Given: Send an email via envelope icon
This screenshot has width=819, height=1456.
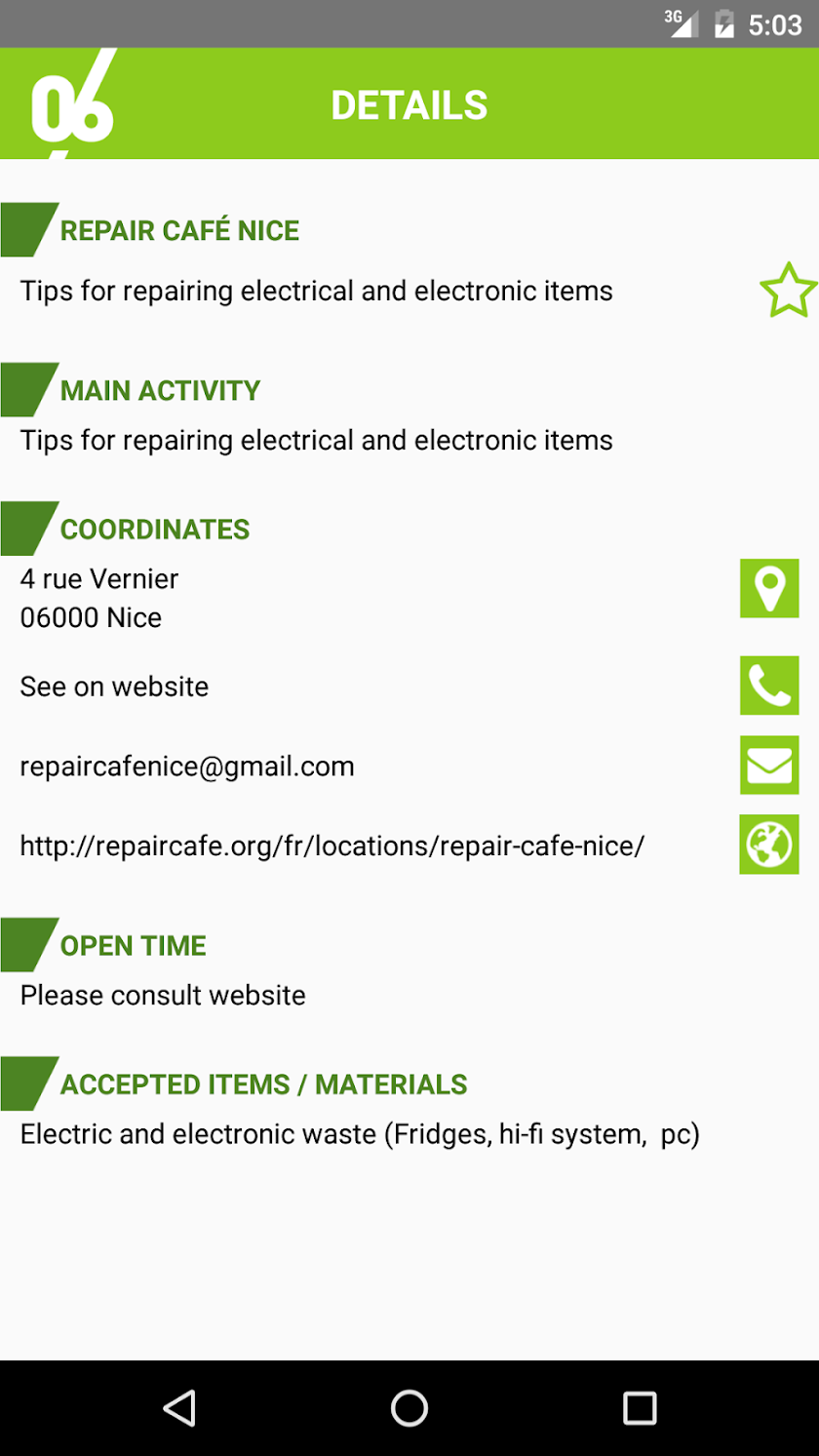Looking at the screenshot, I should (769, 766).
